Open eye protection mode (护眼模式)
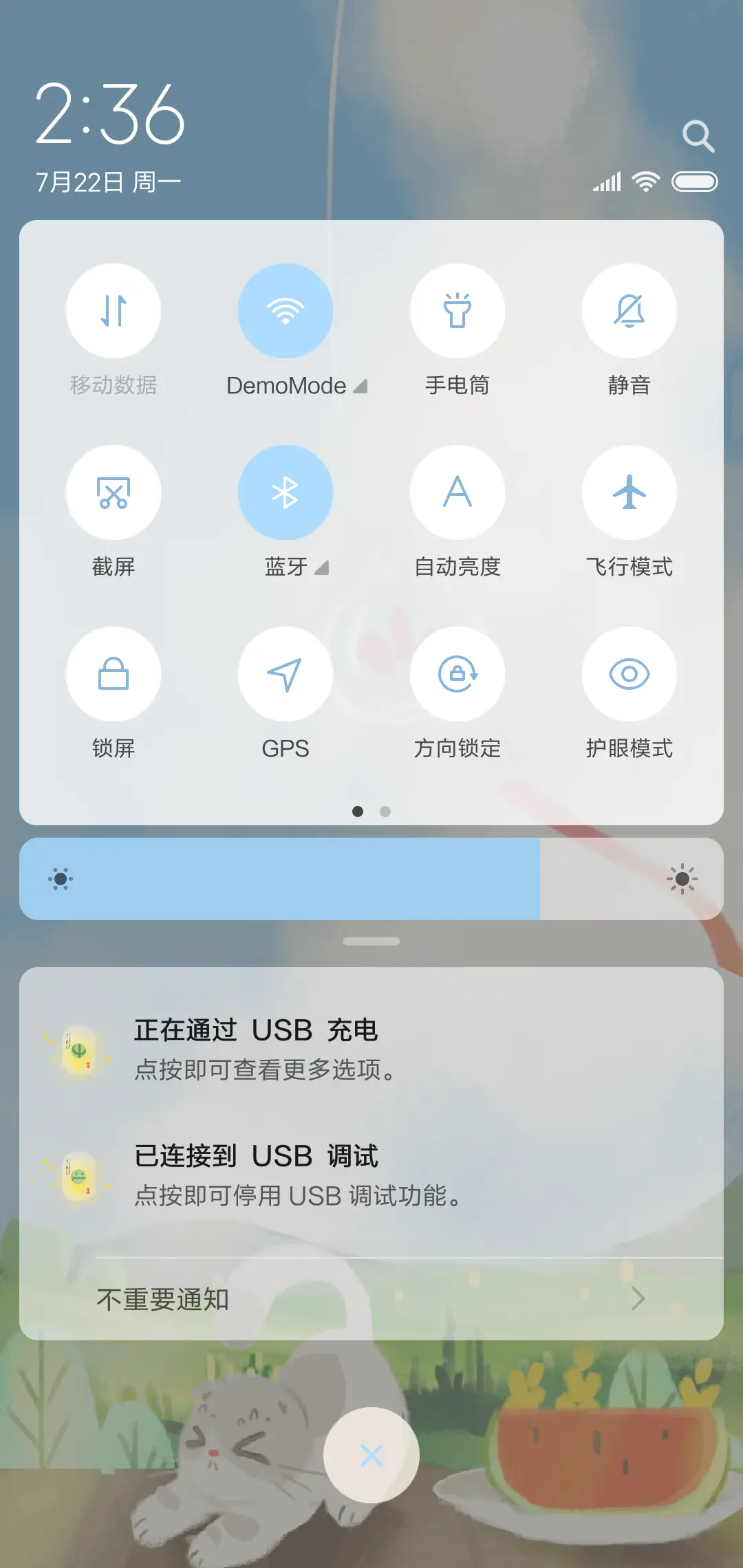The height and width of the screenshot is (1568, 743). pos(629,674)
